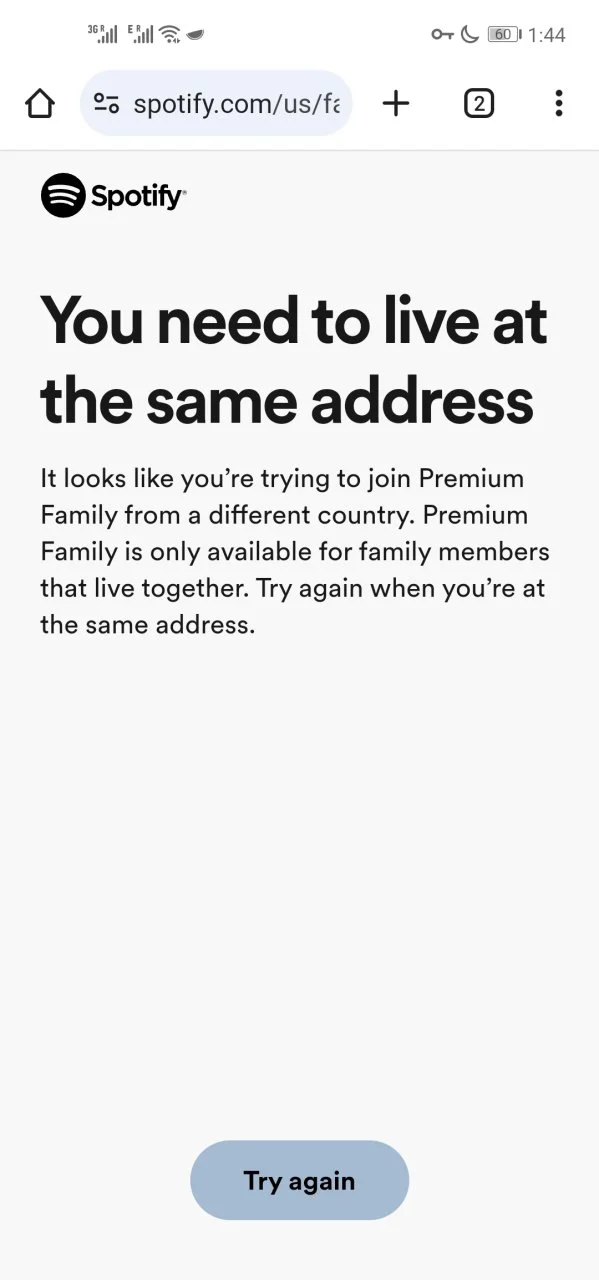This screenshot has height=1280, width=599.
Task: Open a new browser tab
Action: pyautogui.click(x=396, y=103)
